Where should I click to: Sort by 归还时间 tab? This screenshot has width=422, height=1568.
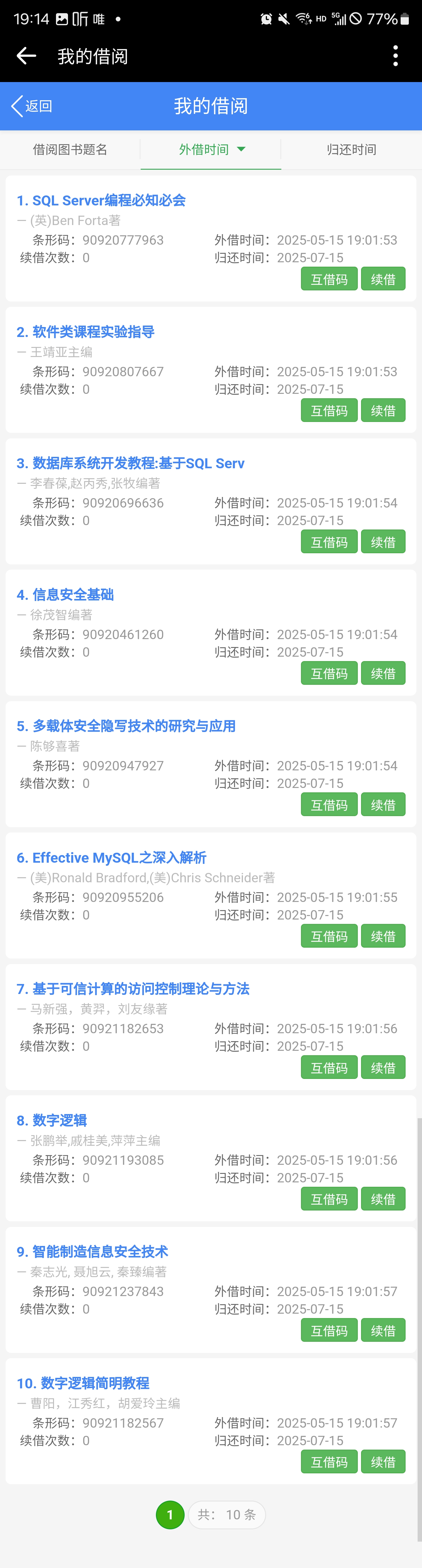point(351,150)
